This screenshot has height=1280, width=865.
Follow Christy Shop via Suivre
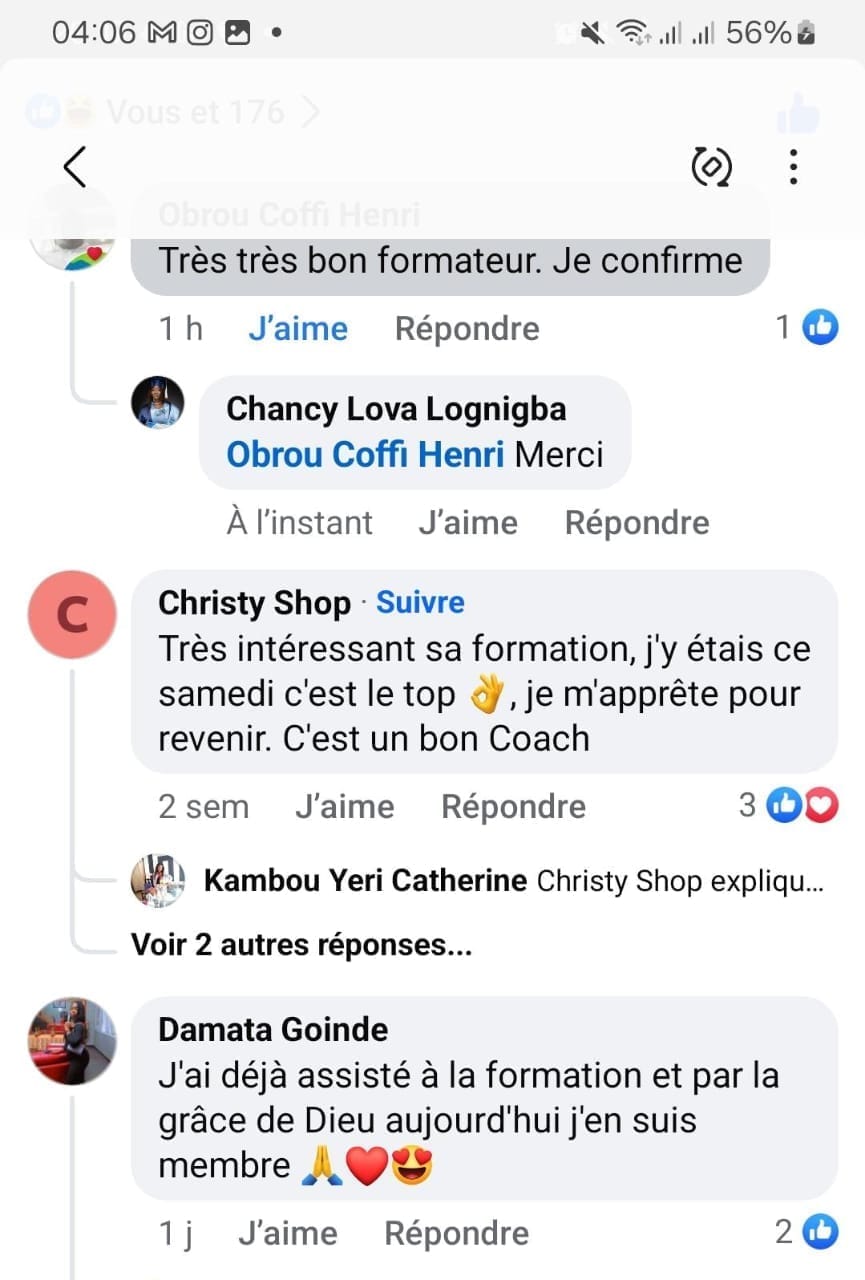420,603
